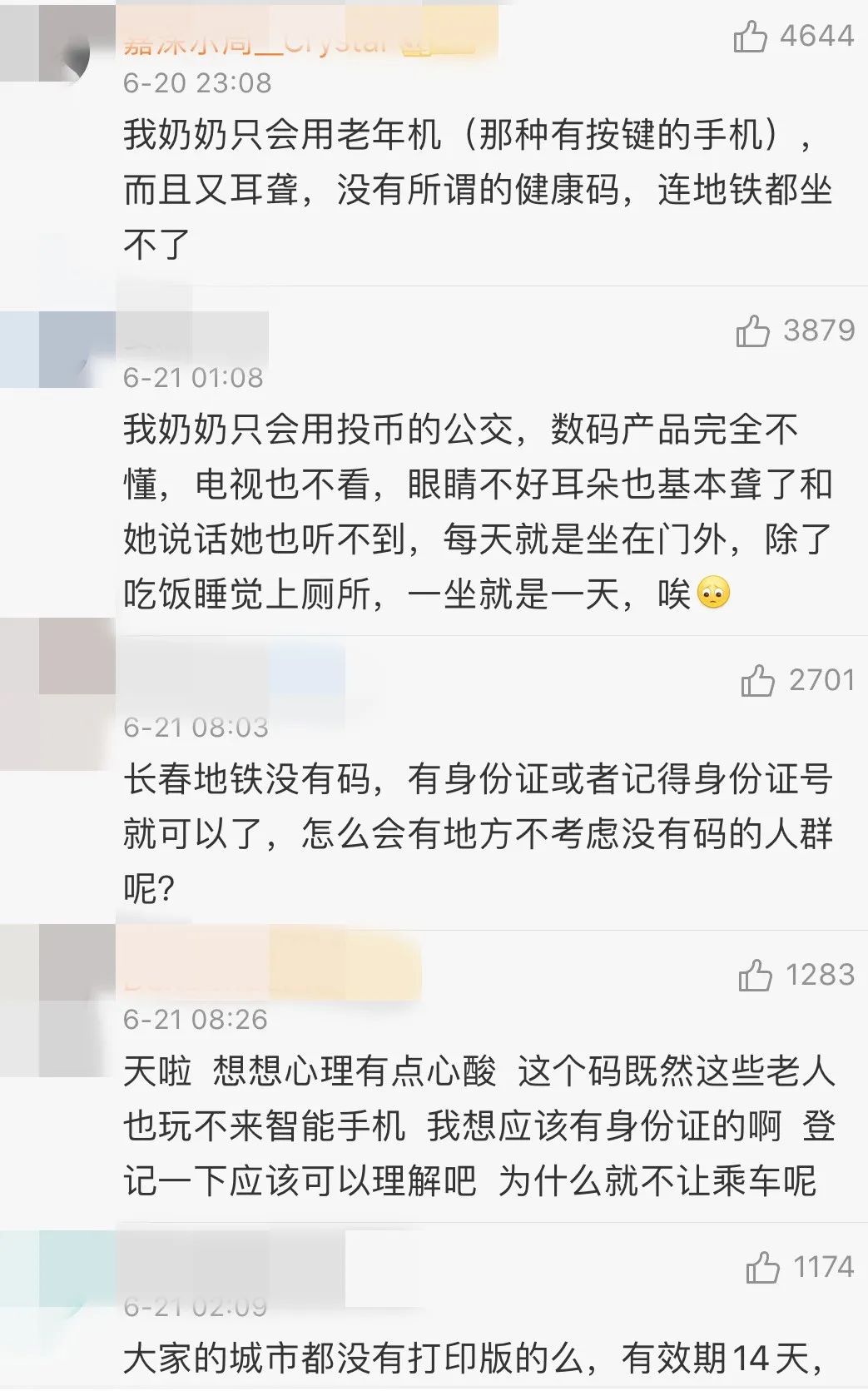The width and height of the screenshot is (868, 1391).
Task: Select the timestamp 6-20 23:08
Action: tap(197, 83)
